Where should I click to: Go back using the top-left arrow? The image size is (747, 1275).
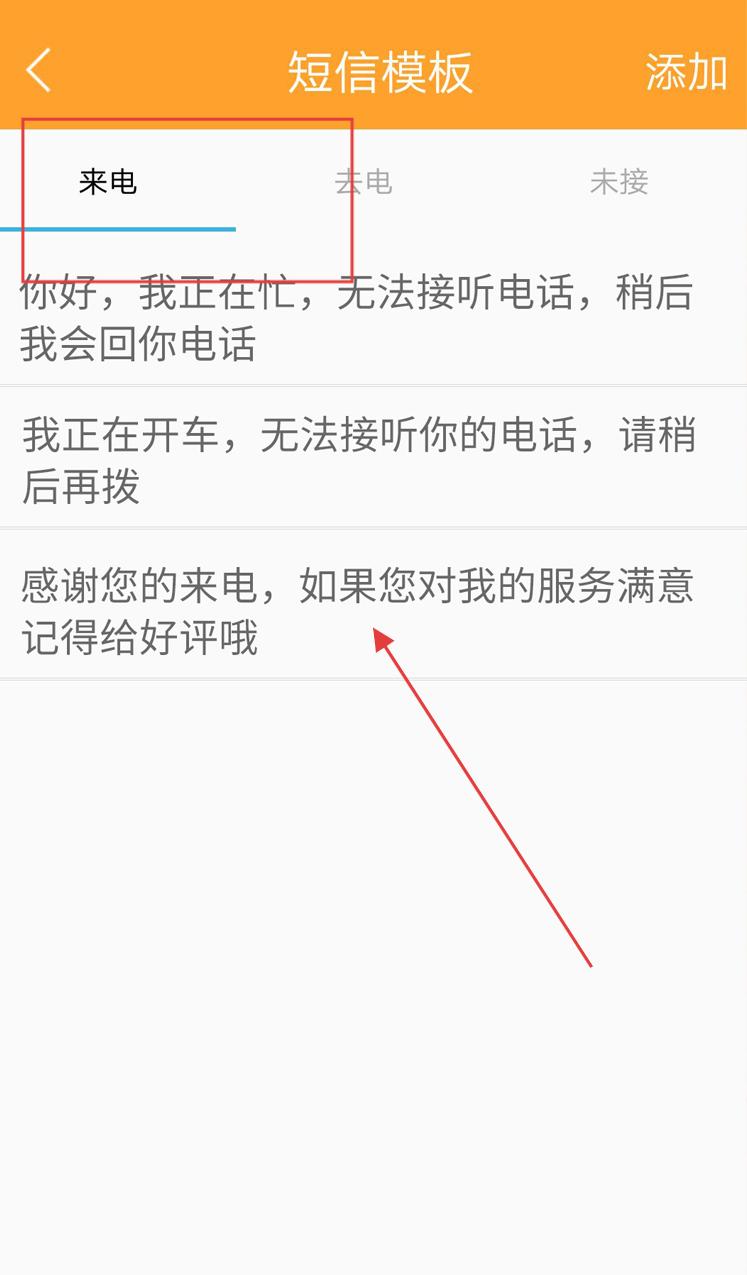(39, 71)
